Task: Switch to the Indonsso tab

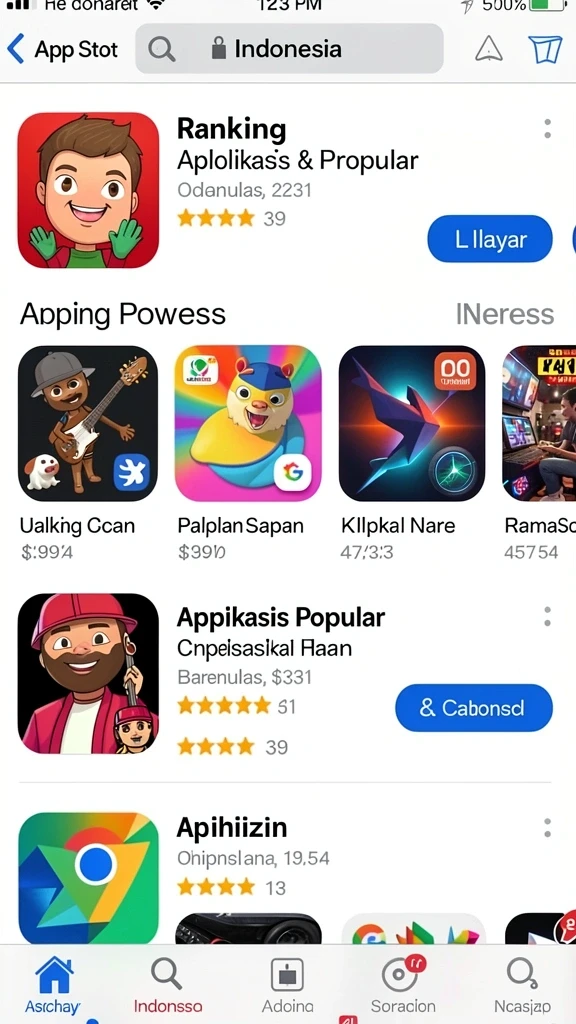Action: [x=168, y=984]
